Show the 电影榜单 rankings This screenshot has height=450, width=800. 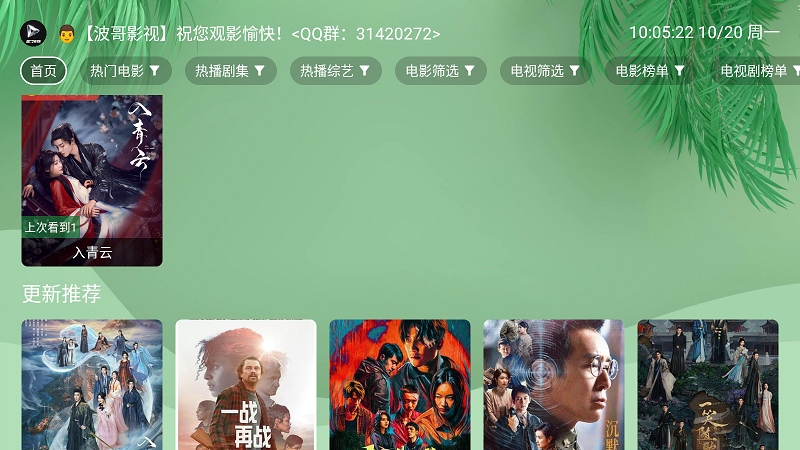click(650, 71)
